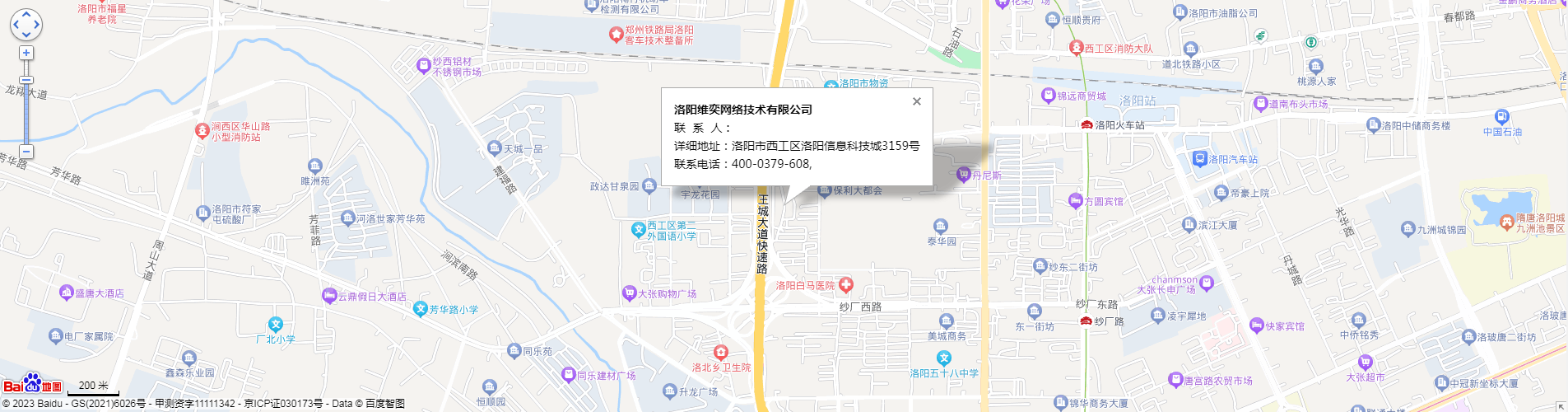1568x412 pixels.
Task: Open the Baidu map logo link
Action: pos(33,384)
